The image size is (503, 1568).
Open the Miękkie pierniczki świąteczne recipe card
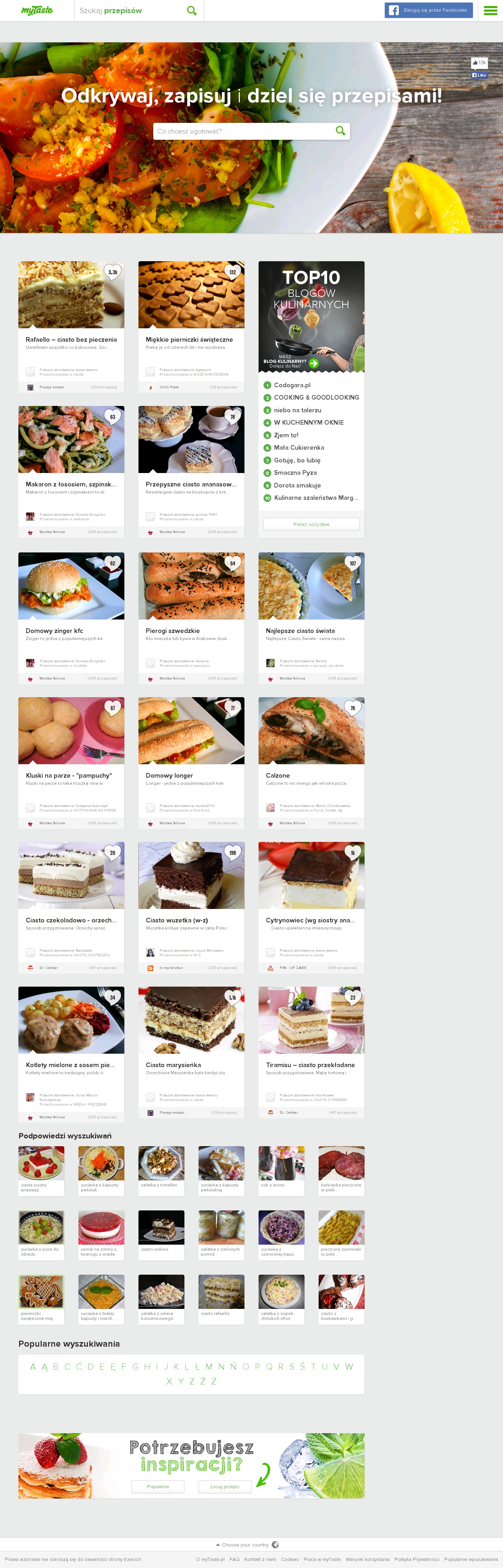tap(189, 340)
